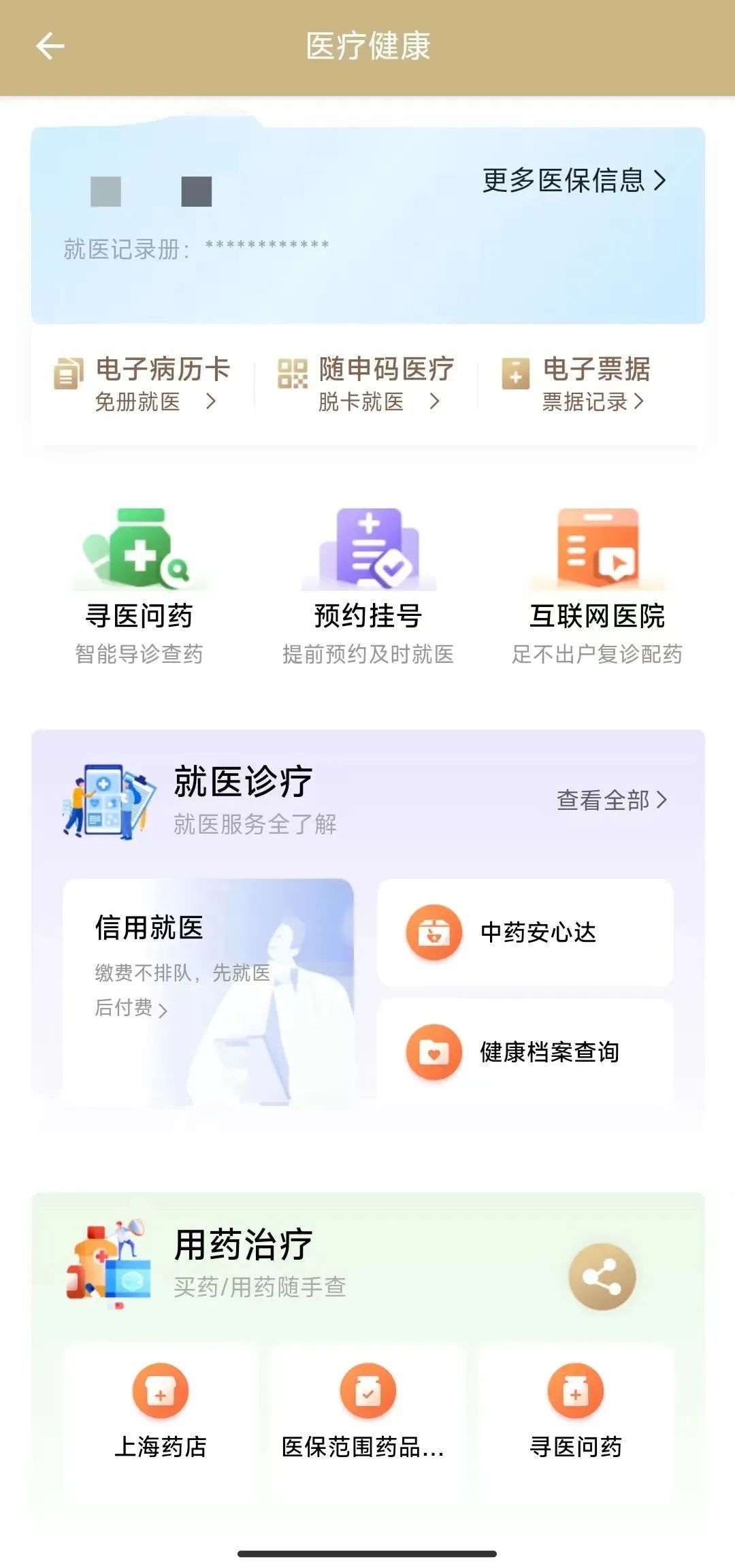Open 随申码医疗 脱卡就医
735x1568 pixels.
(366, 384)
